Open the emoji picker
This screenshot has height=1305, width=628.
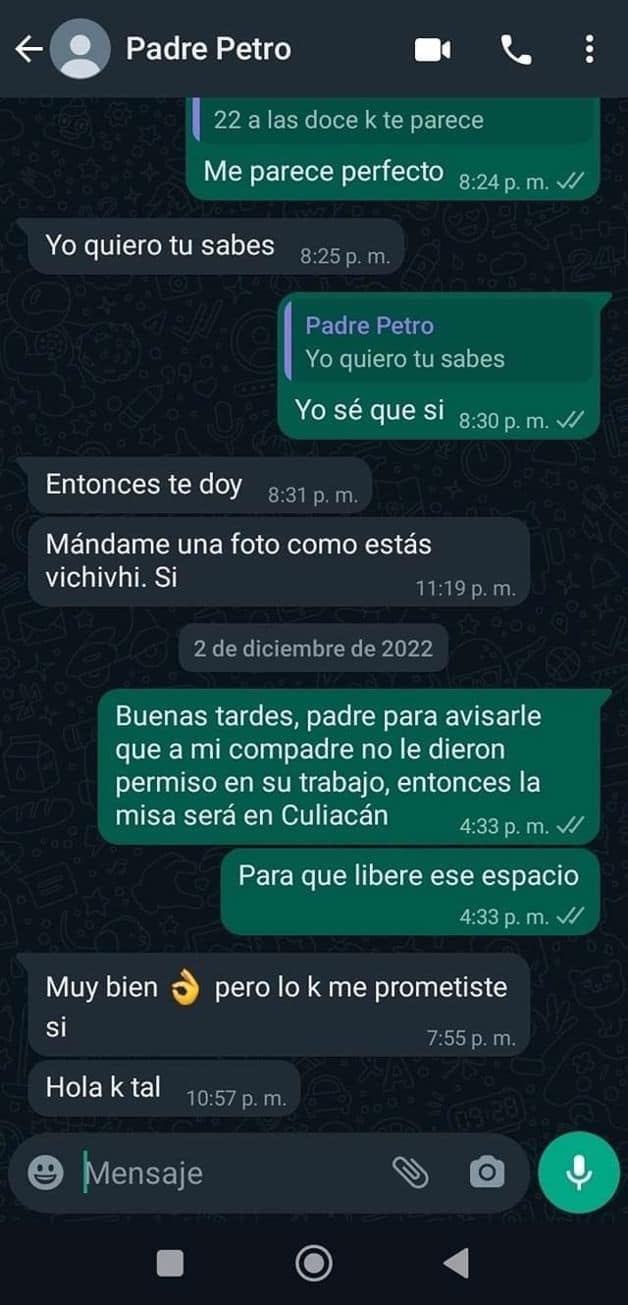pos(46,1172)
